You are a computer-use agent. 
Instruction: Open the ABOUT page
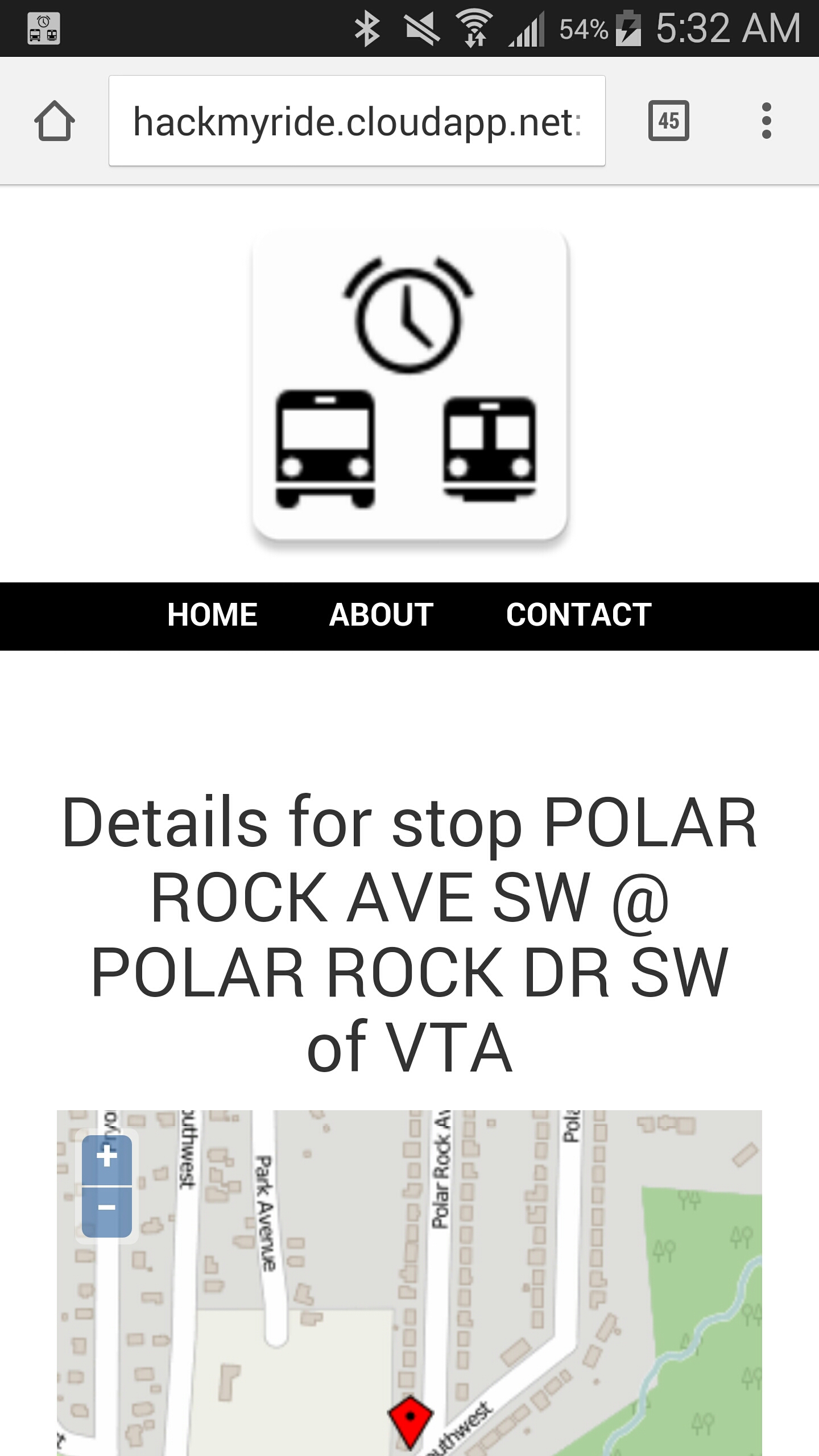[381, 615]
